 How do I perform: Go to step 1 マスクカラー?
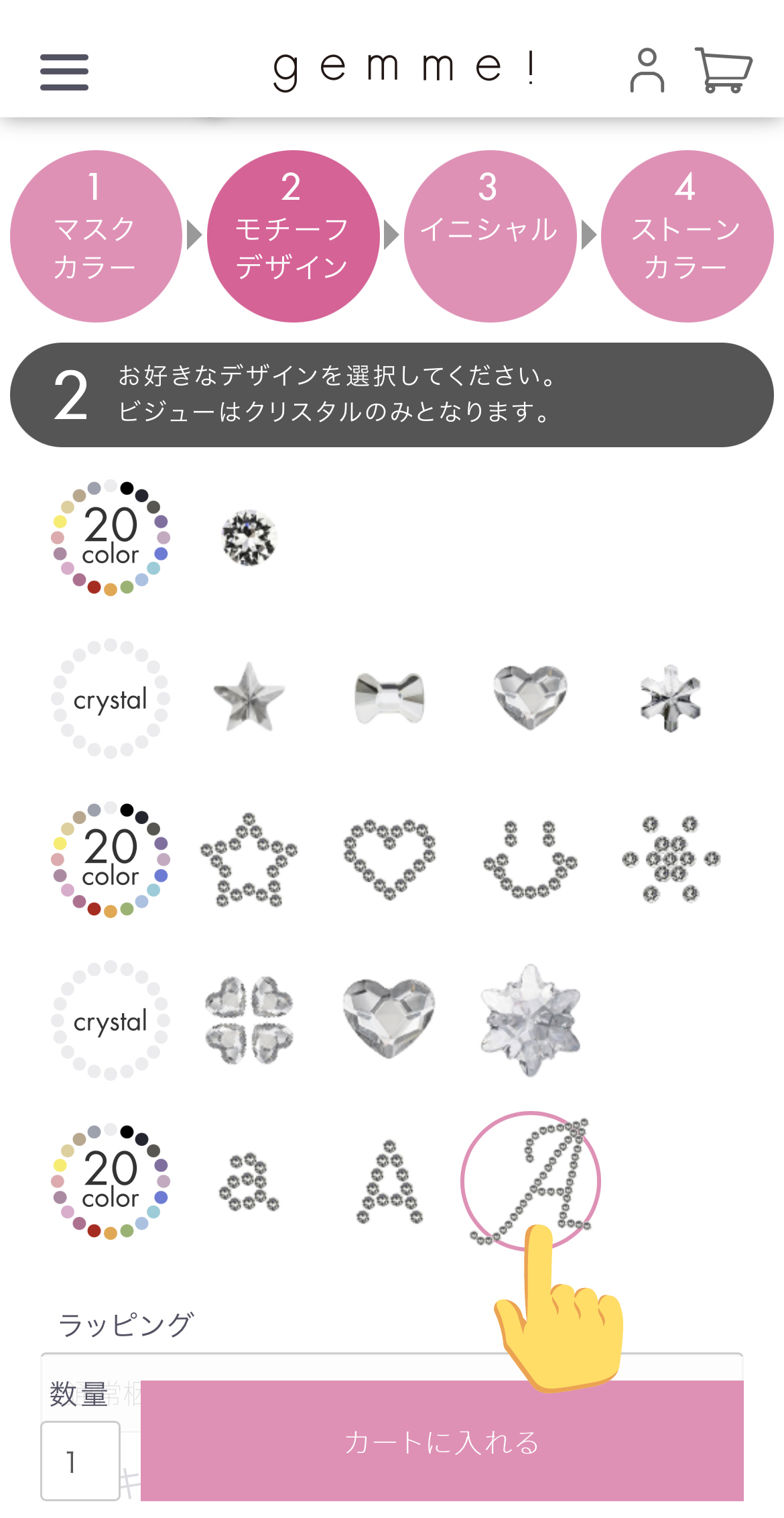pos(96,236)
